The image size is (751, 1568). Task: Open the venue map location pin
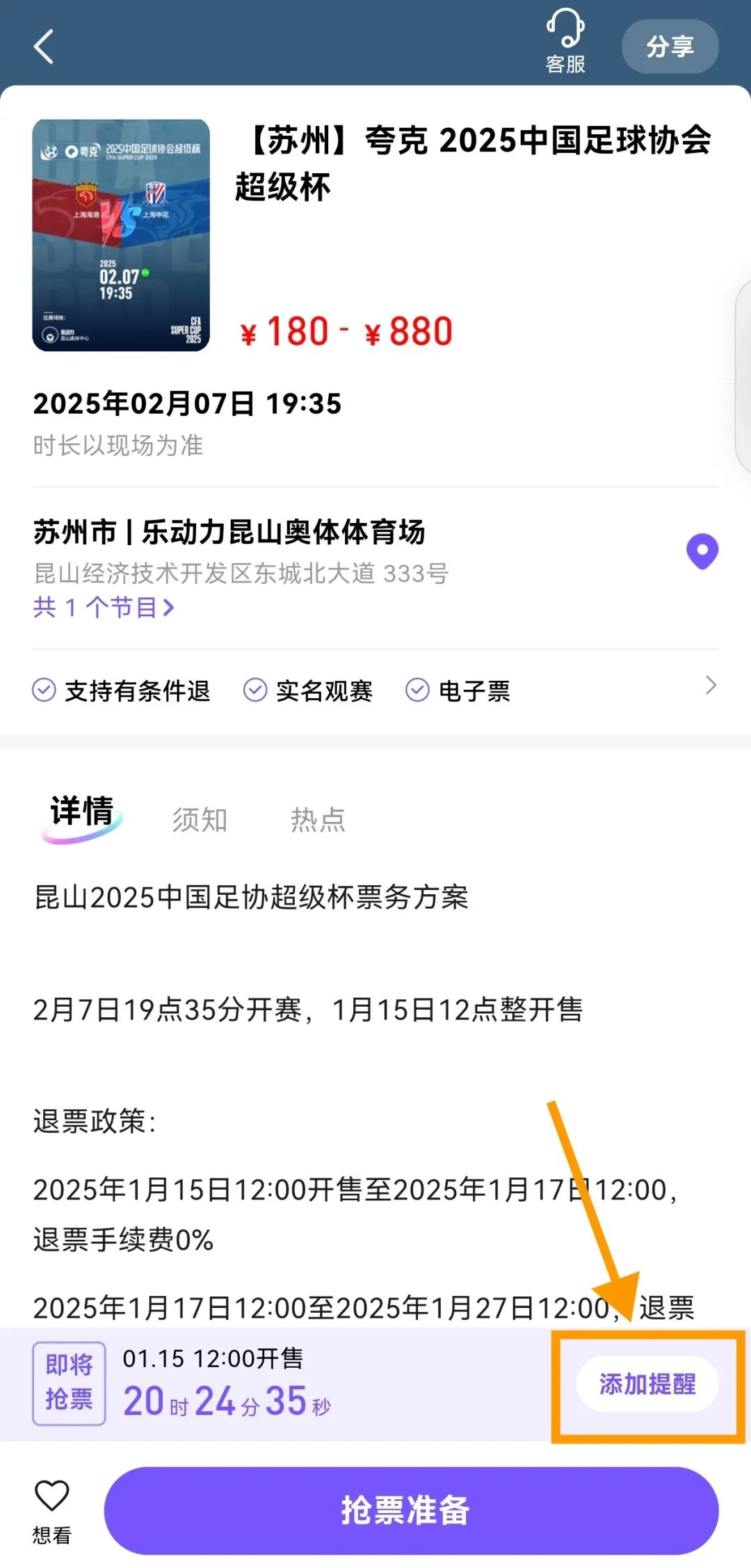point(702,551)
